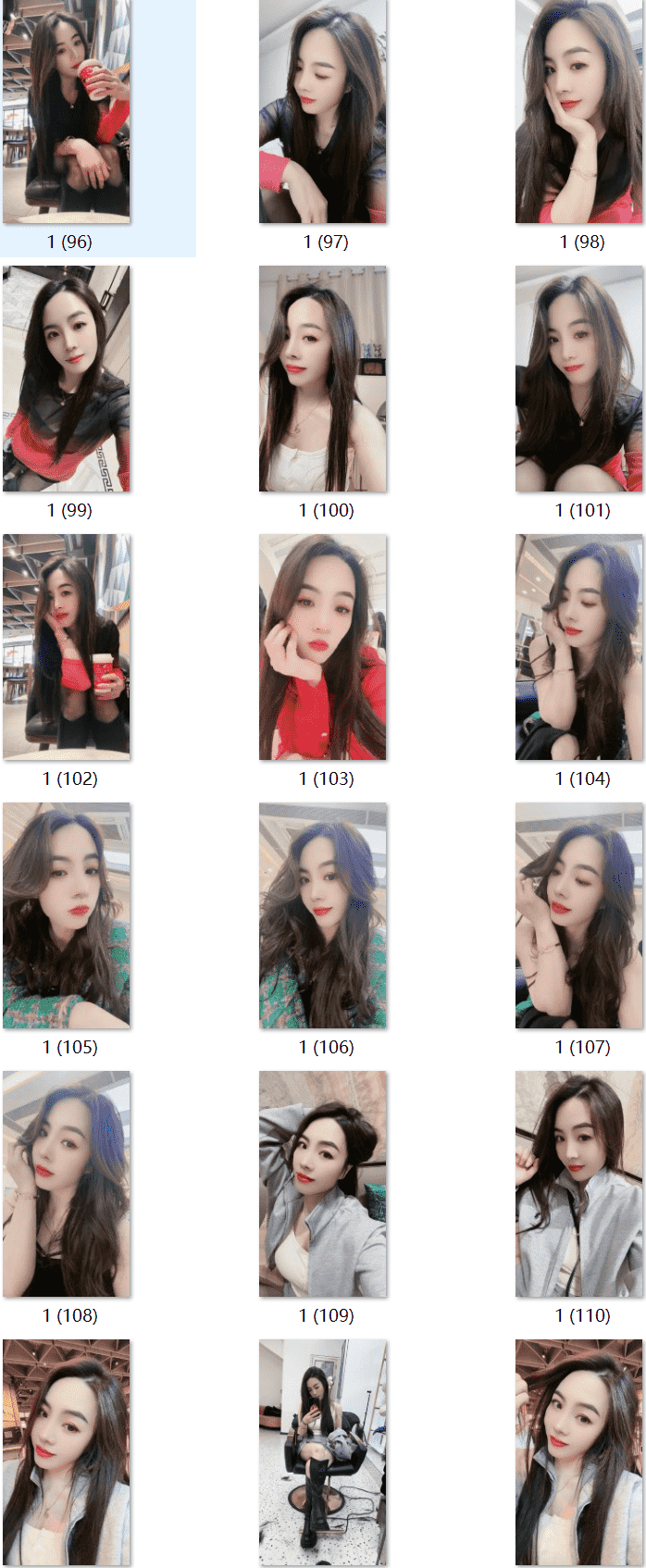646x1568 pixels.
Task: Select file 1 (99)
Action: click(67, 379)
